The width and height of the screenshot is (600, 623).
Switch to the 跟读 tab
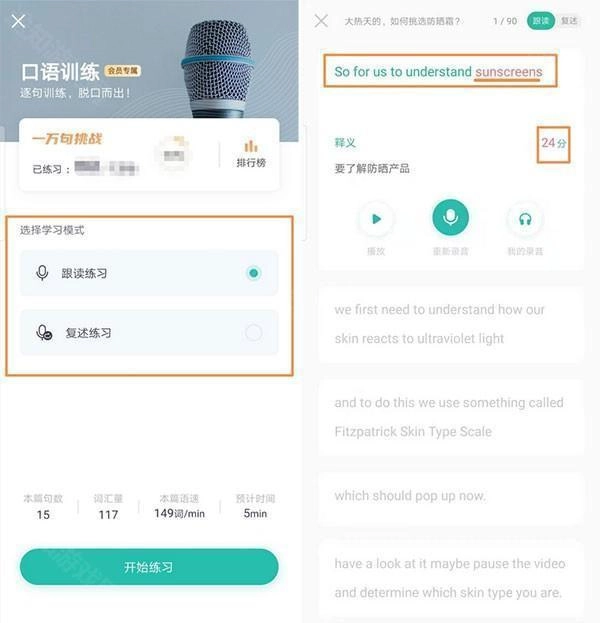[x=540, y=21]
